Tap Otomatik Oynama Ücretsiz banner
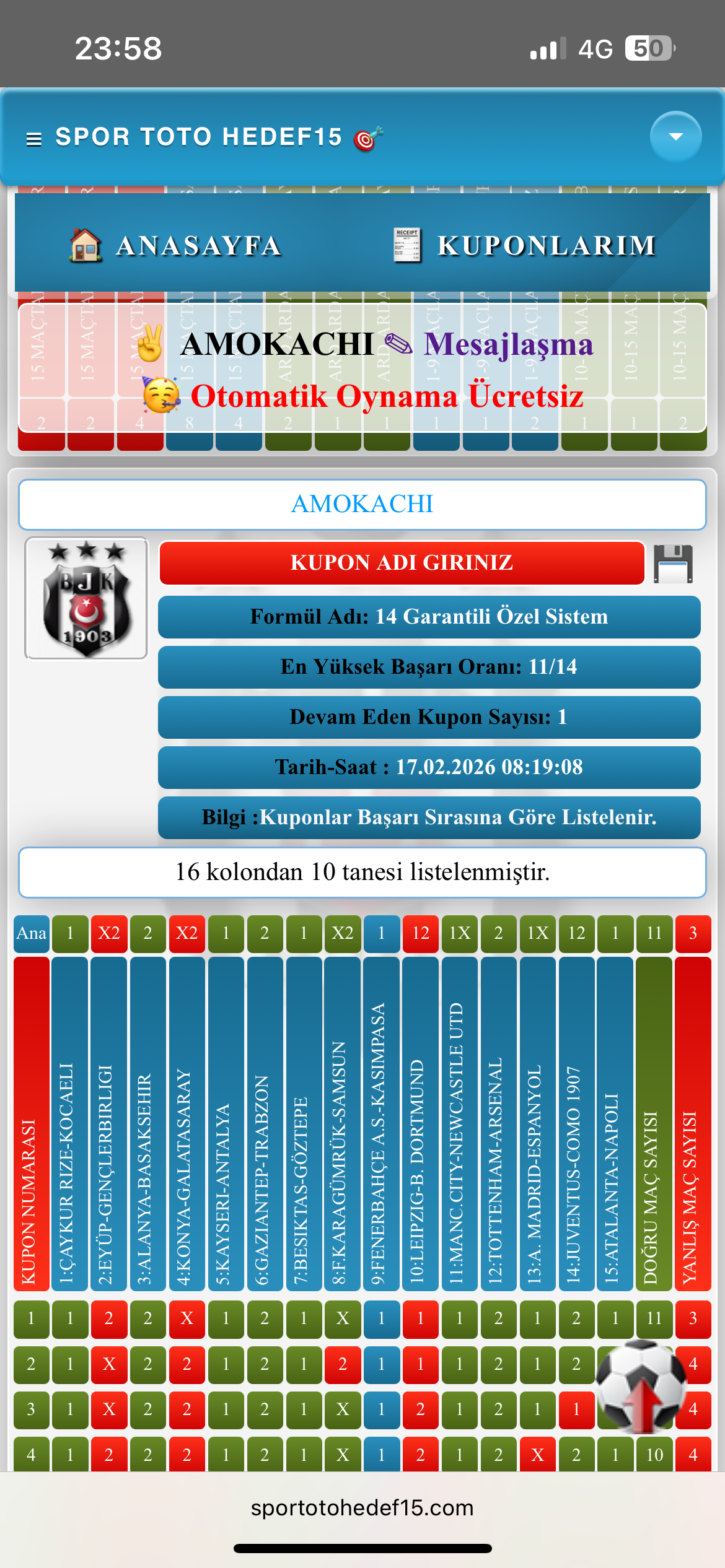This screenshot has height=1568, width=725. click(386, 396)
